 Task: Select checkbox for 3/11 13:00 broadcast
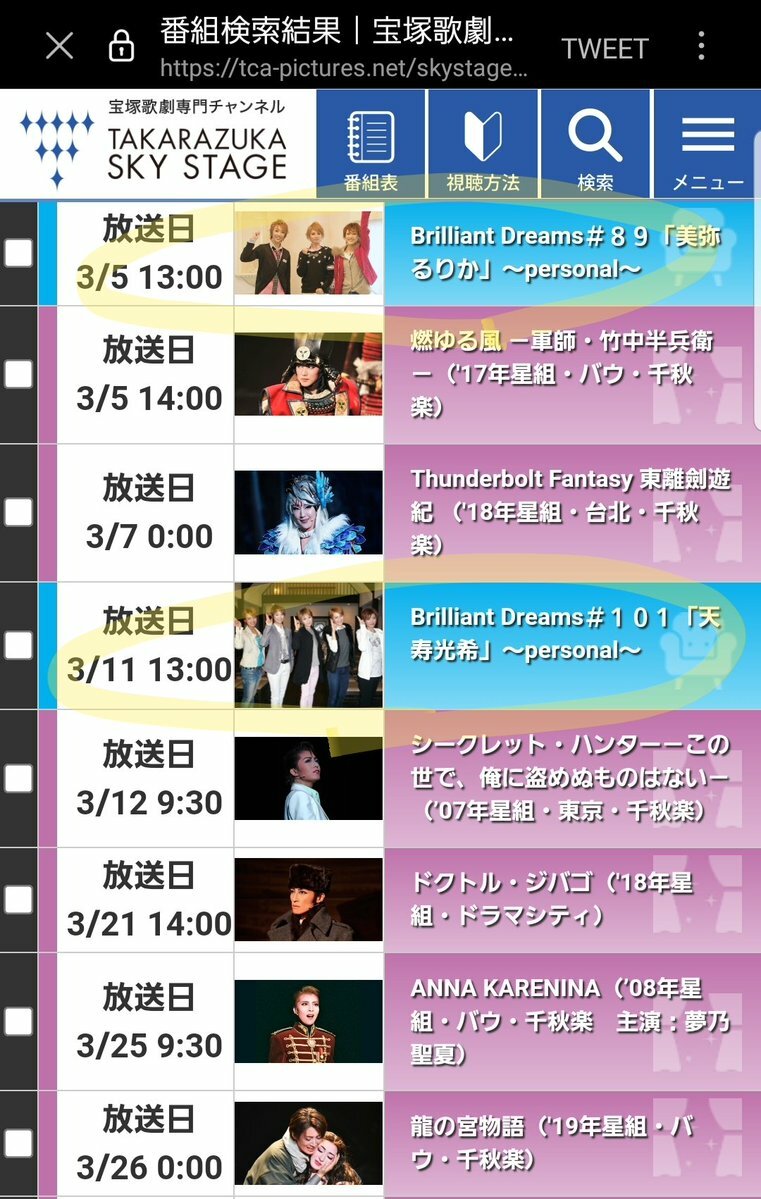click(x=18, y=646)
